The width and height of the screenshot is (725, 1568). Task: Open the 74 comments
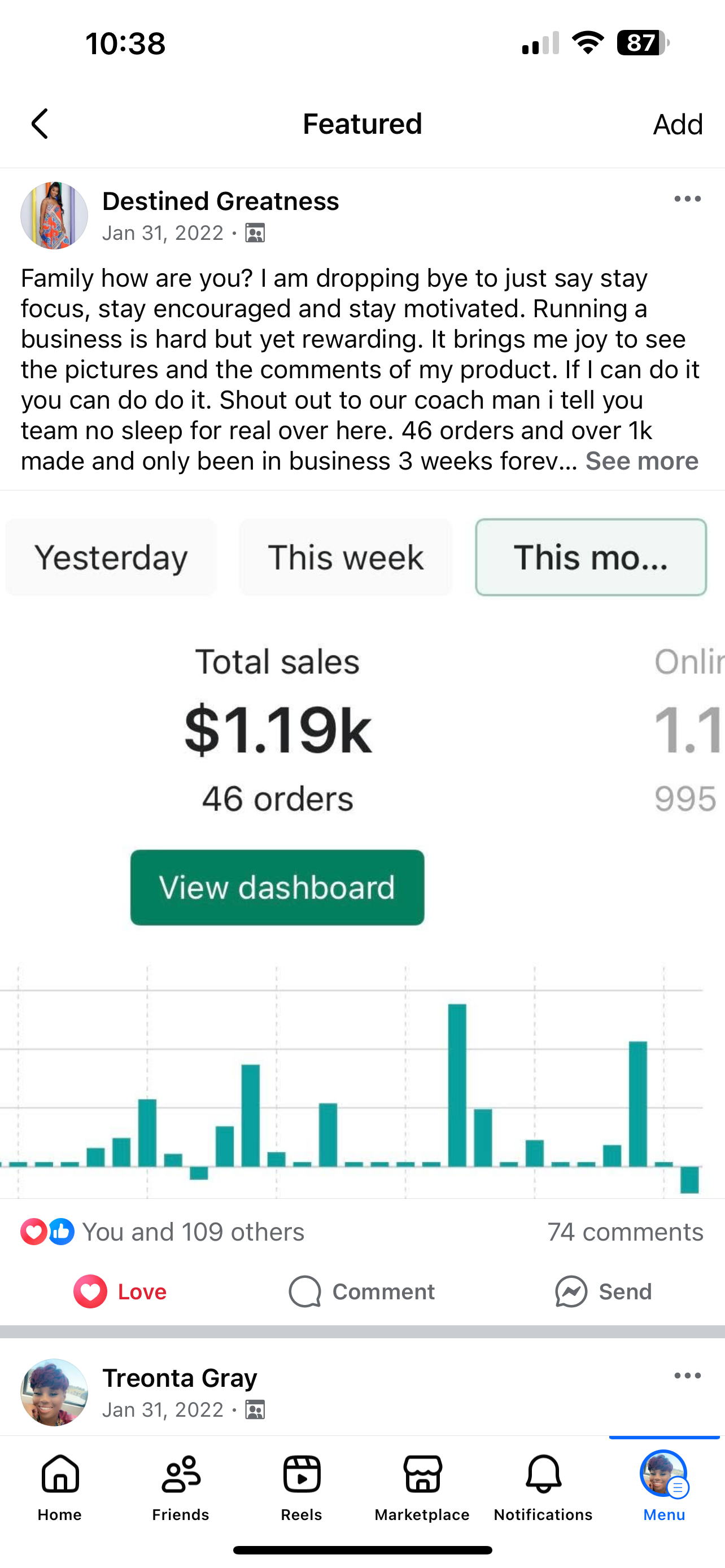pyautogui.click(x=625, y=1232)
